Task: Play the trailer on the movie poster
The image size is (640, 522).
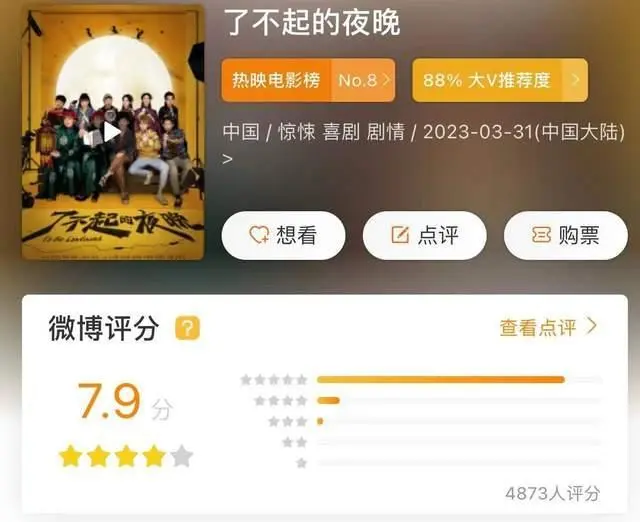Action: click(113, 132)
